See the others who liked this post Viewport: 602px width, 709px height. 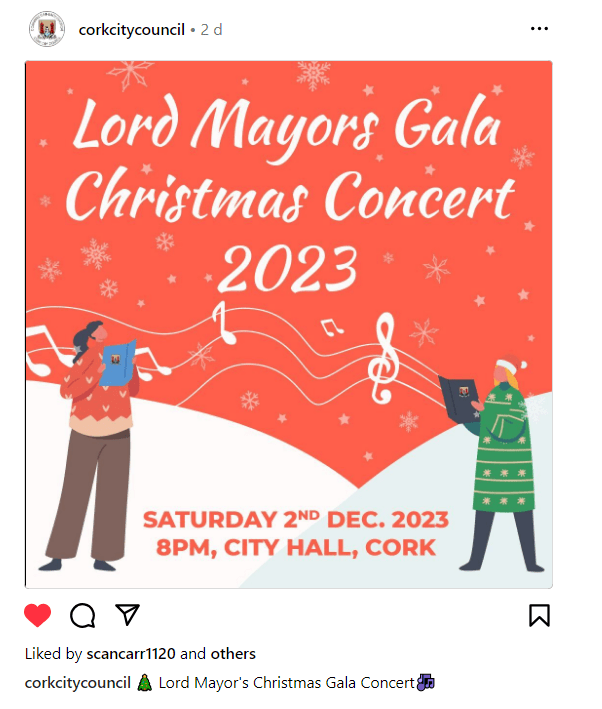(x=233, y=654)
